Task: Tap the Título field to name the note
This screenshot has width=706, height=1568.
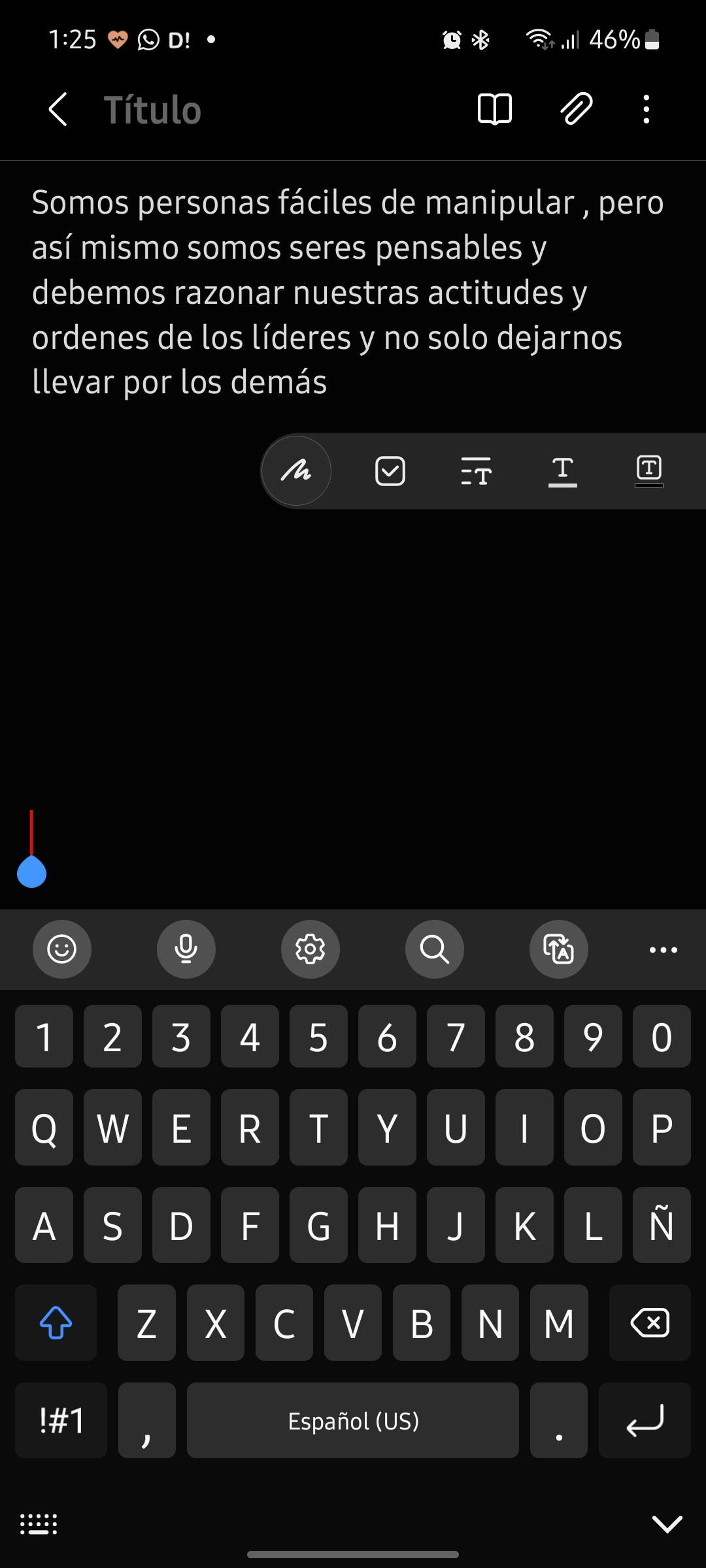Action: 152,110
